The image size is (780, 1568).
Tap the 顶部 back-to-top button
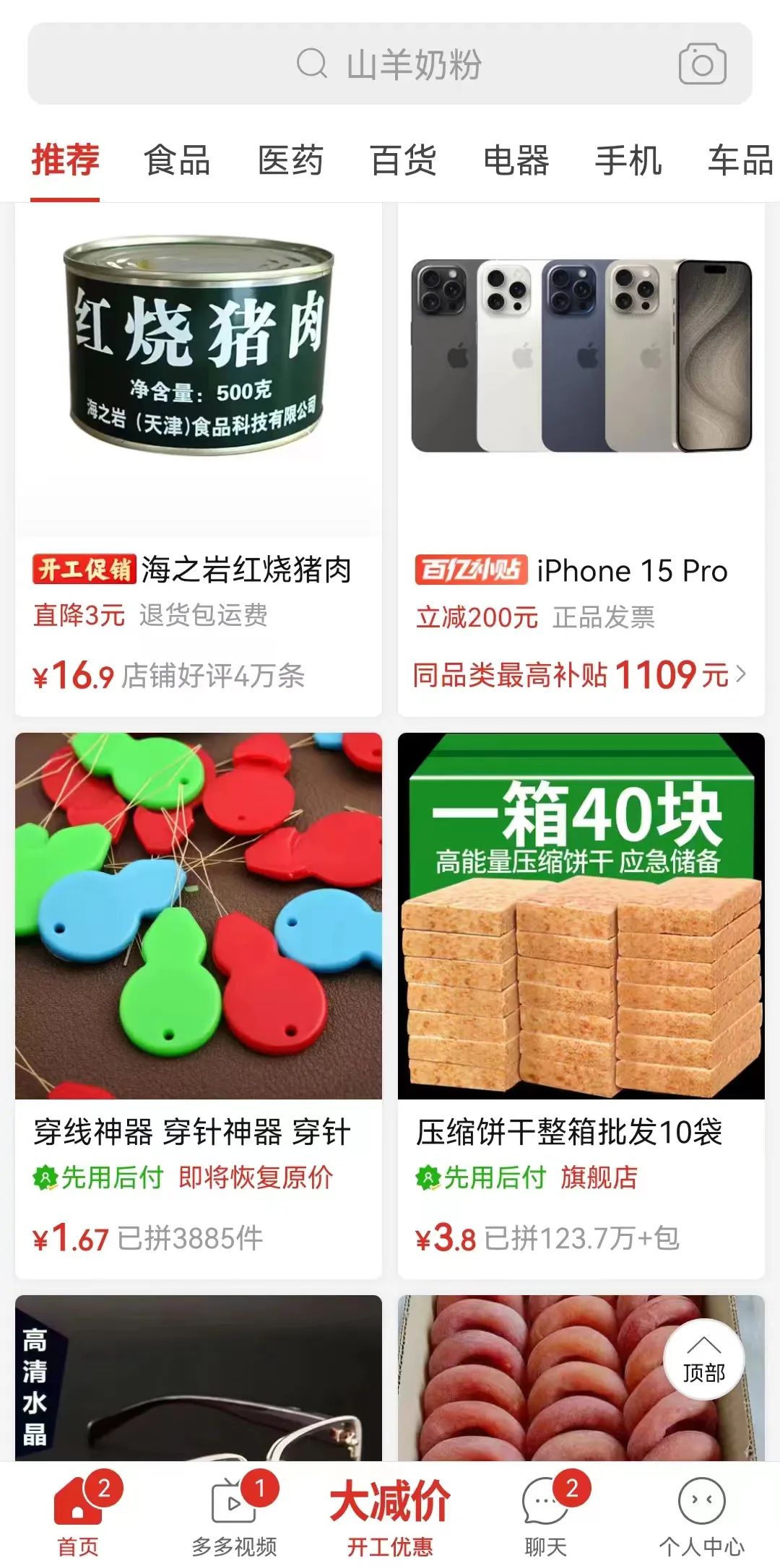click(x=703, y=1360)
